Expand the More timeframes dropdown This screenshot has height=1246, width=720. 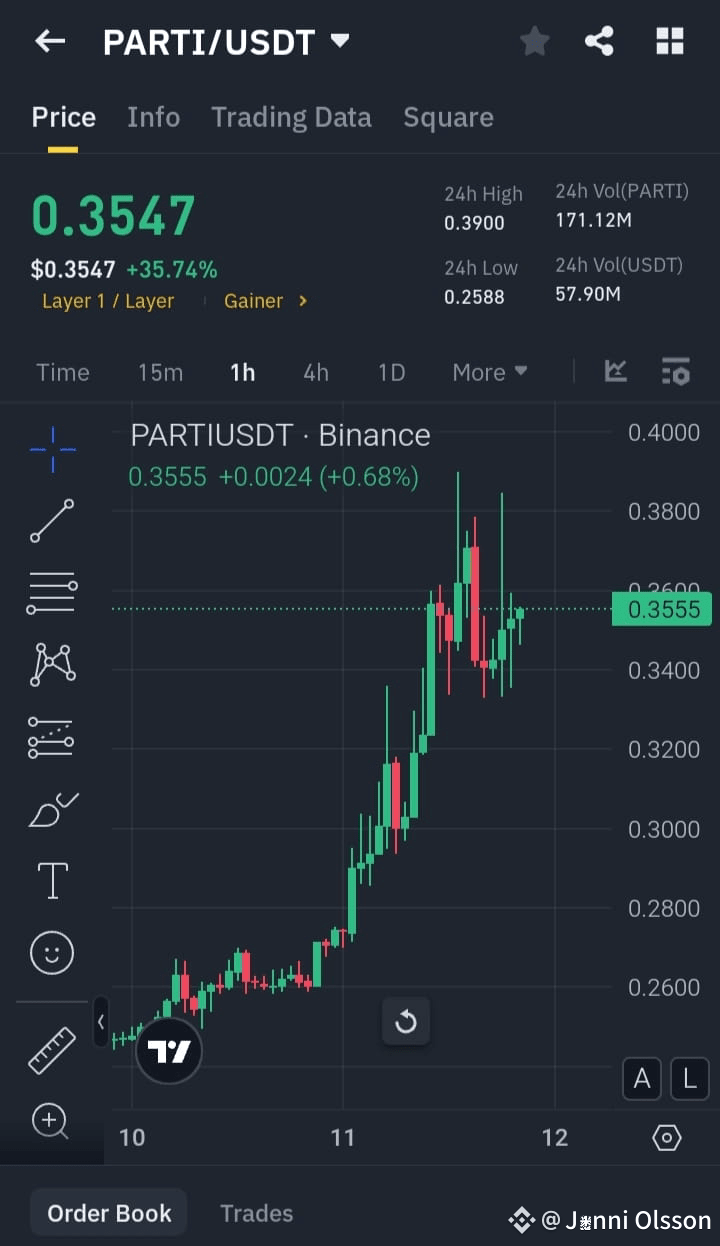(489, 371)
